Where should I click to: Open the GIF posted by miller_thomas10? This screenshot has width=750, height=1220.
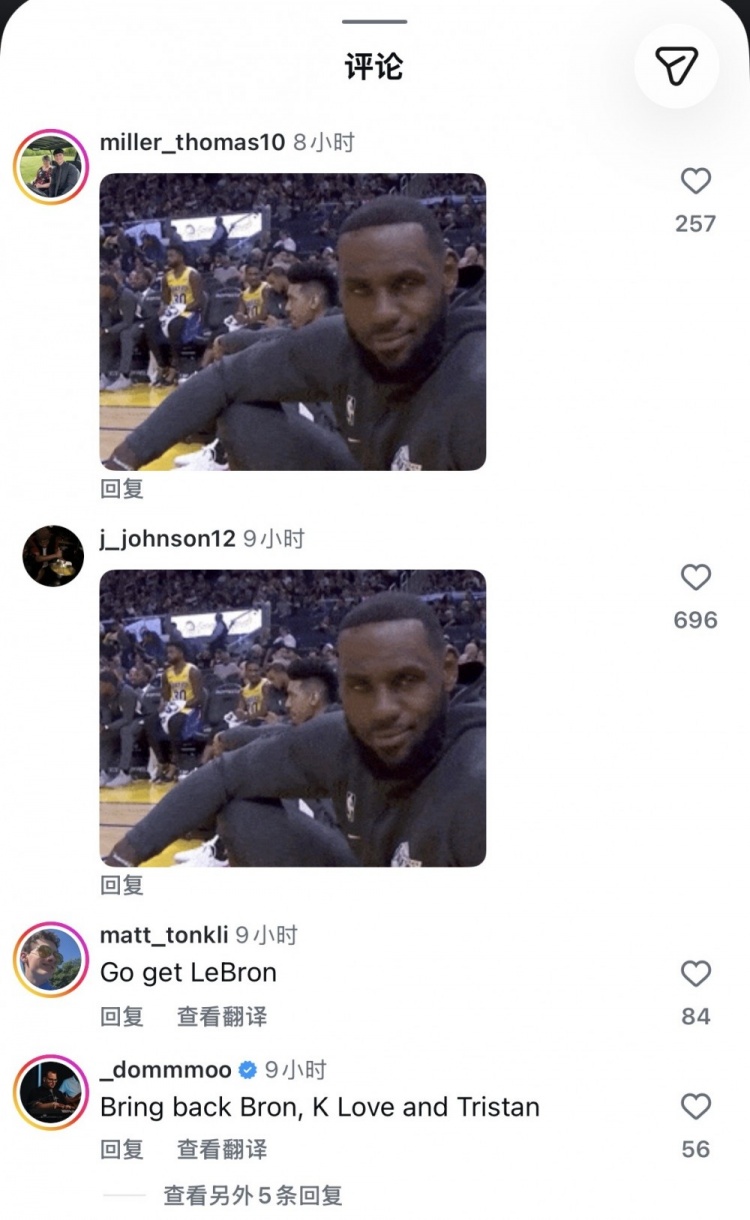[293, 322]
